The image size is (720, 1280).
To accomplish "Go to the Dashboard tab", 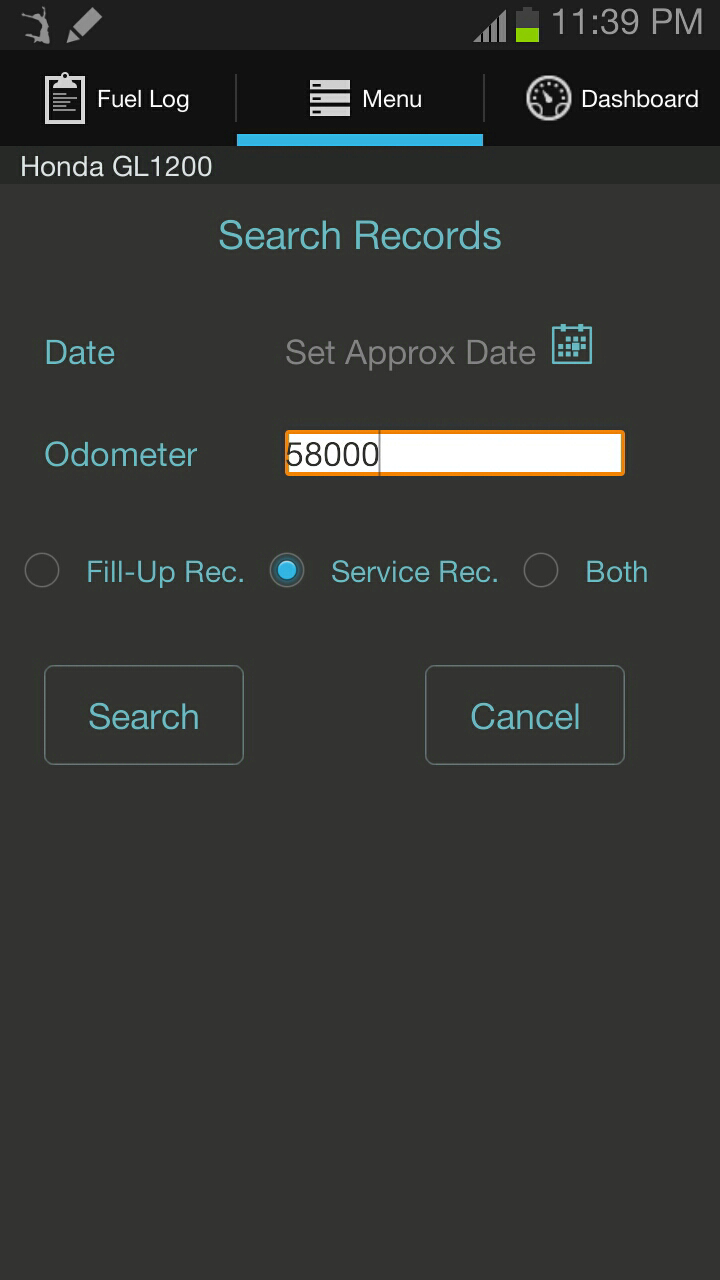I will 603,98.
